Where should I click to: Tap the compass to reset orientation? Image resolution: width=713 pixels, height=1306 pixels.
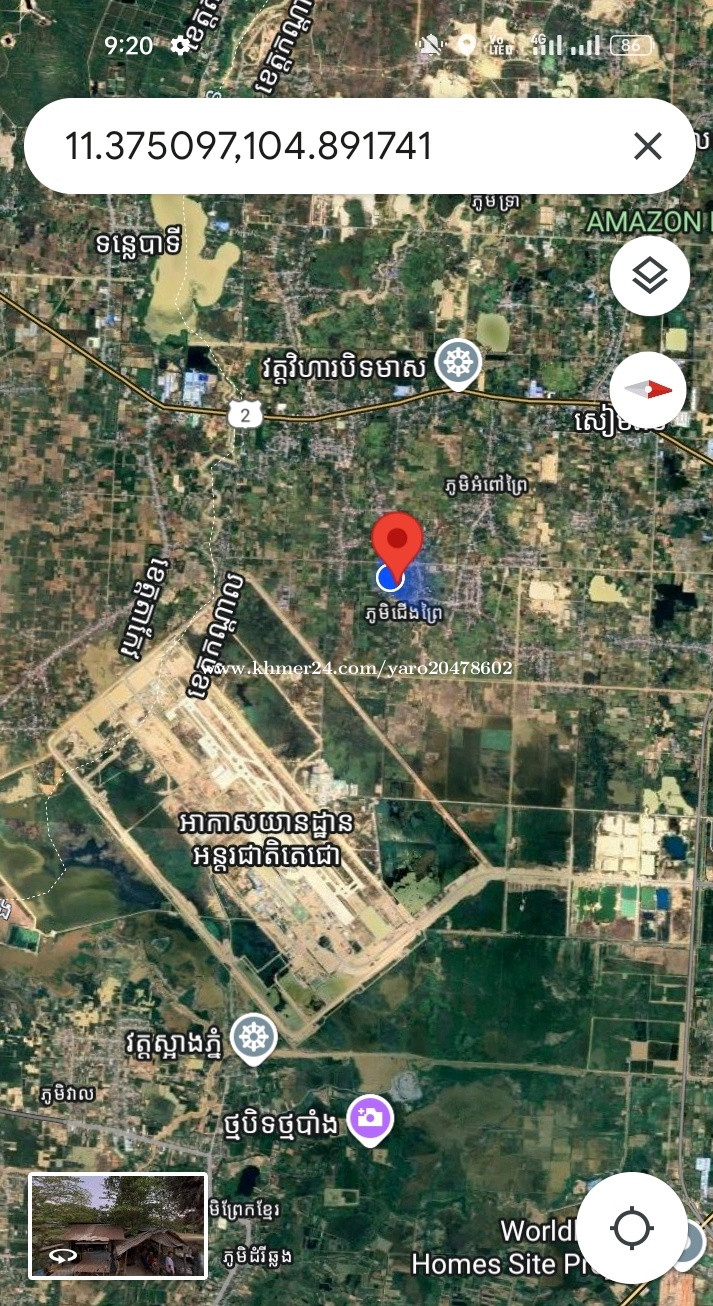tap(648, 390)
